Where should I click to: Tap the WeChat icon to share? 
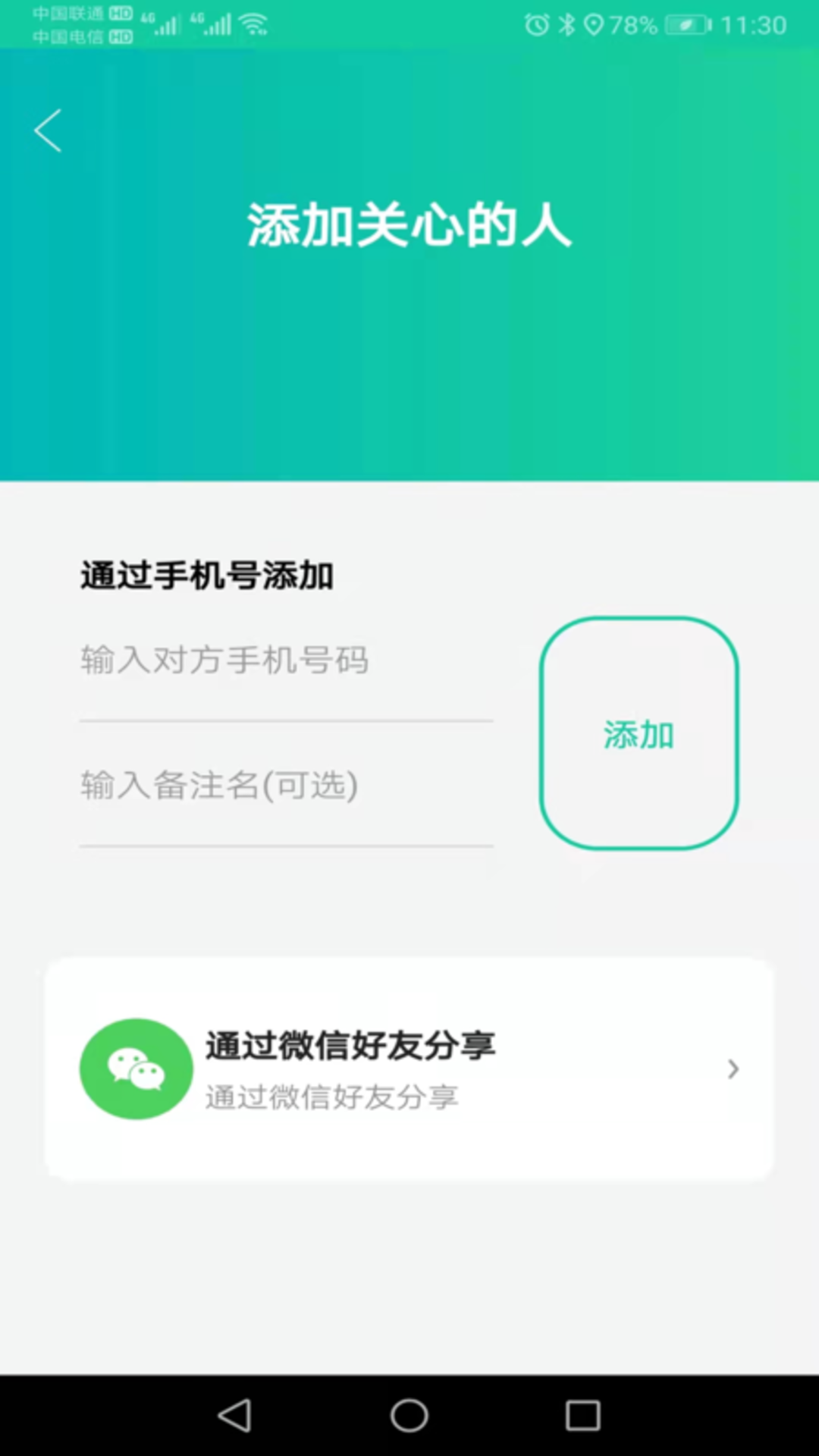click(135, 1068)
